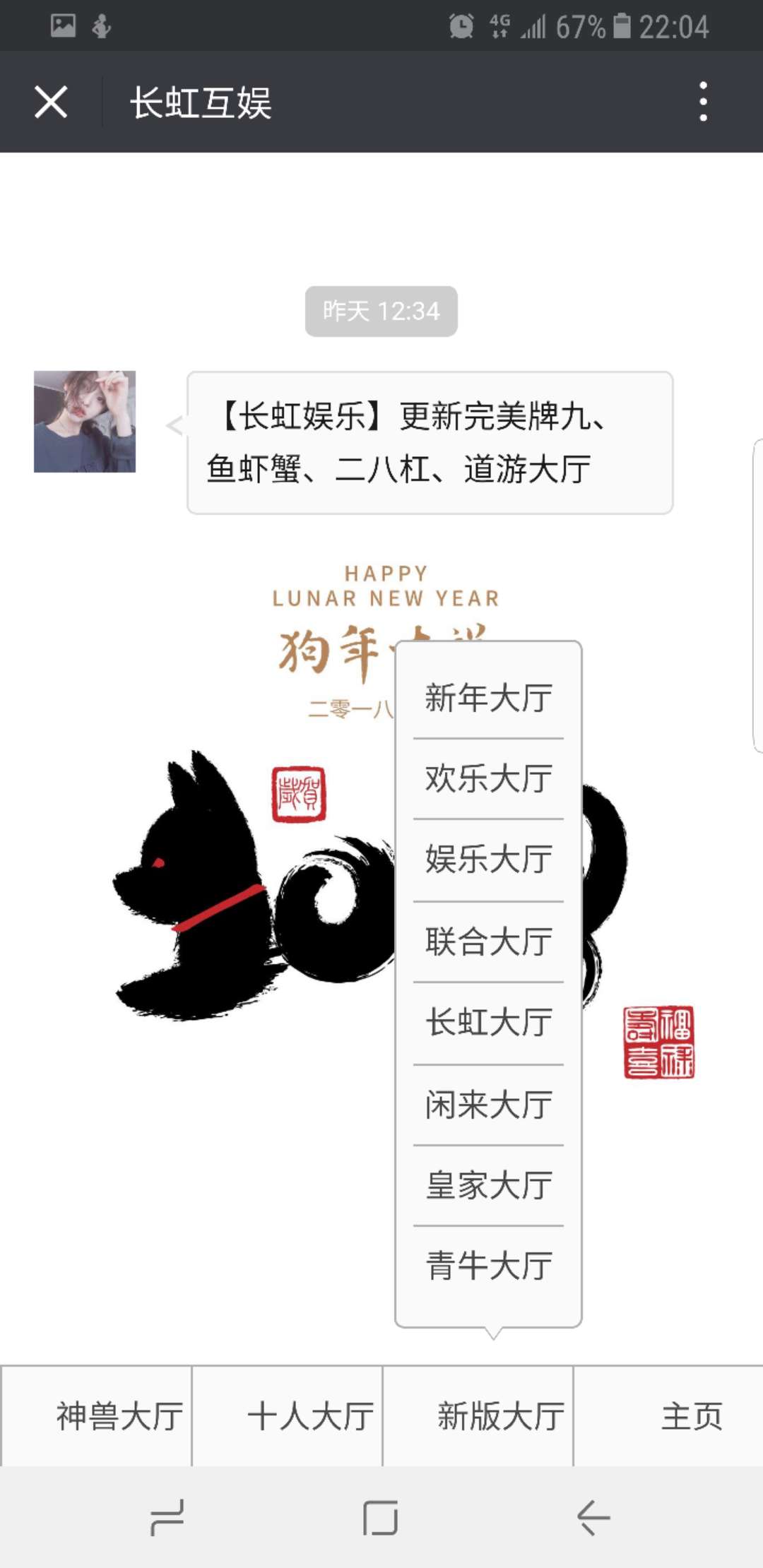Go to the system home screen
Screen dimensions: 763x1568
[x=381, y=1517]
